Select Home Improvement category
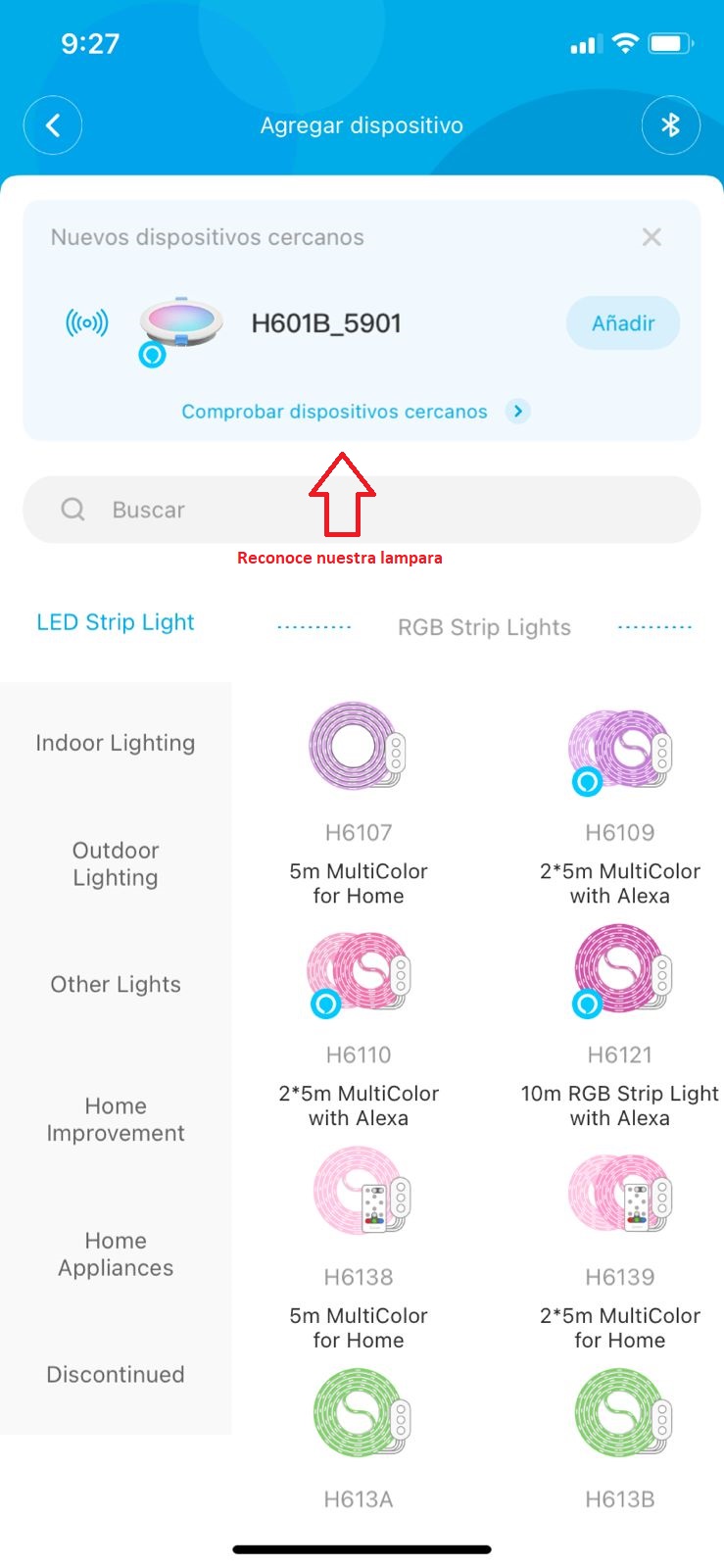 click(x=116, y=1119)
